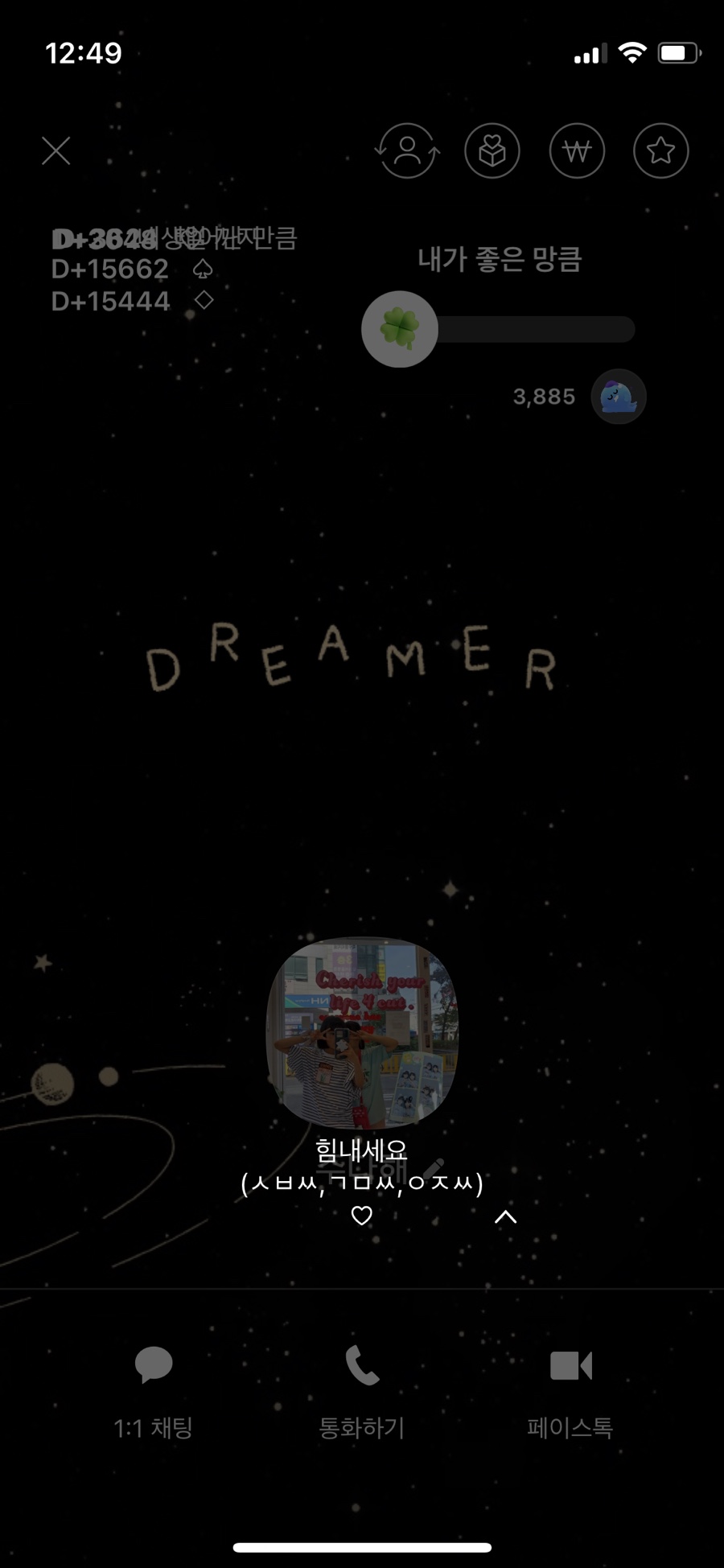724x1568 pixels.
Task: Tap the heart under the profile name
Action: coord(362,1216)
